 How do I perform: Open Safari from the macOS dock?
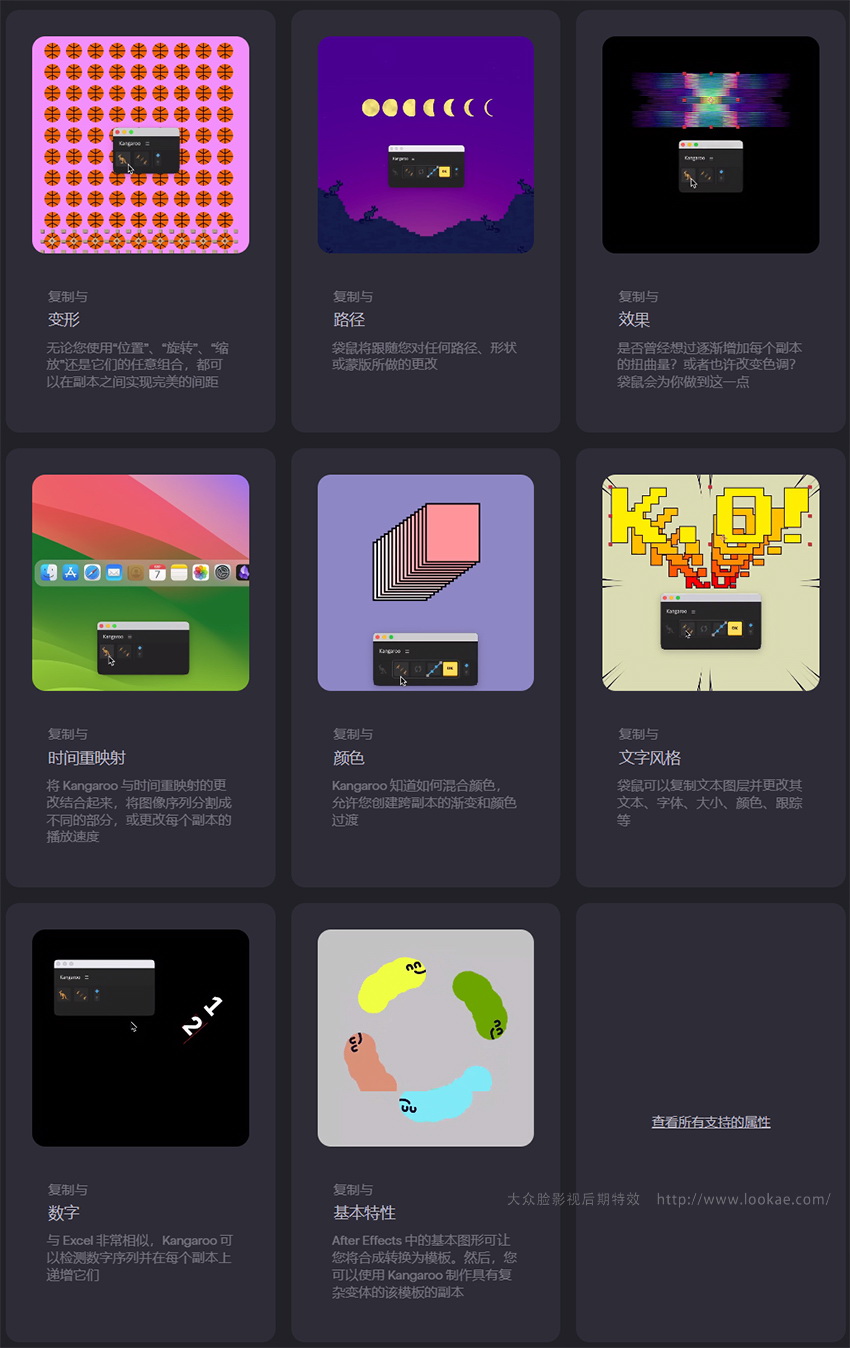(91, 573)
